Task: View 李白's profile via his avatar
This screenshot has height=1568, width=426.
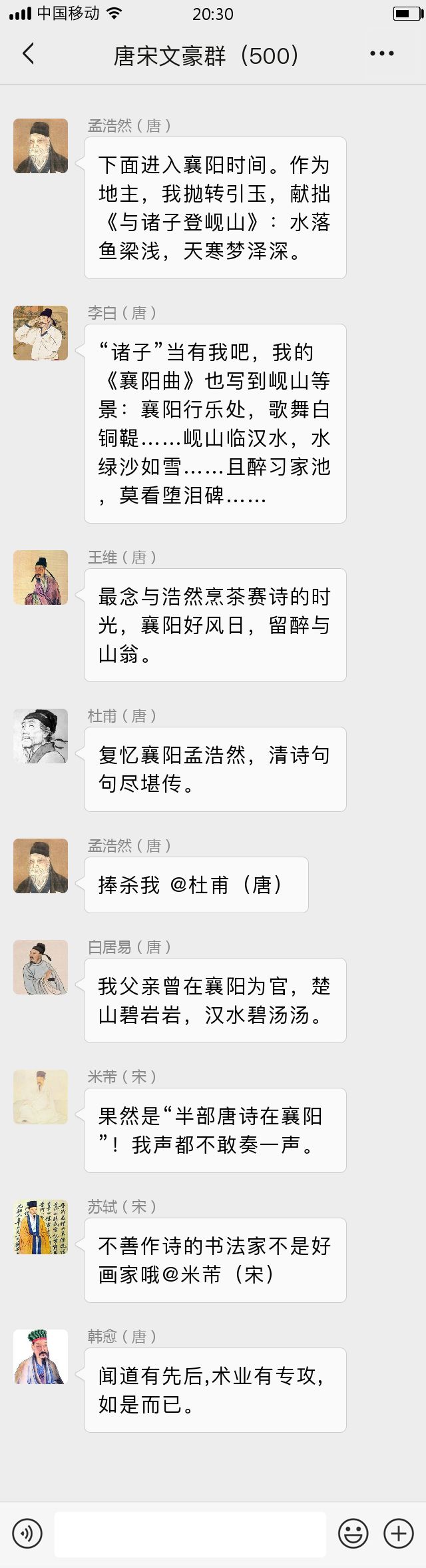Action: pos(41,333)
